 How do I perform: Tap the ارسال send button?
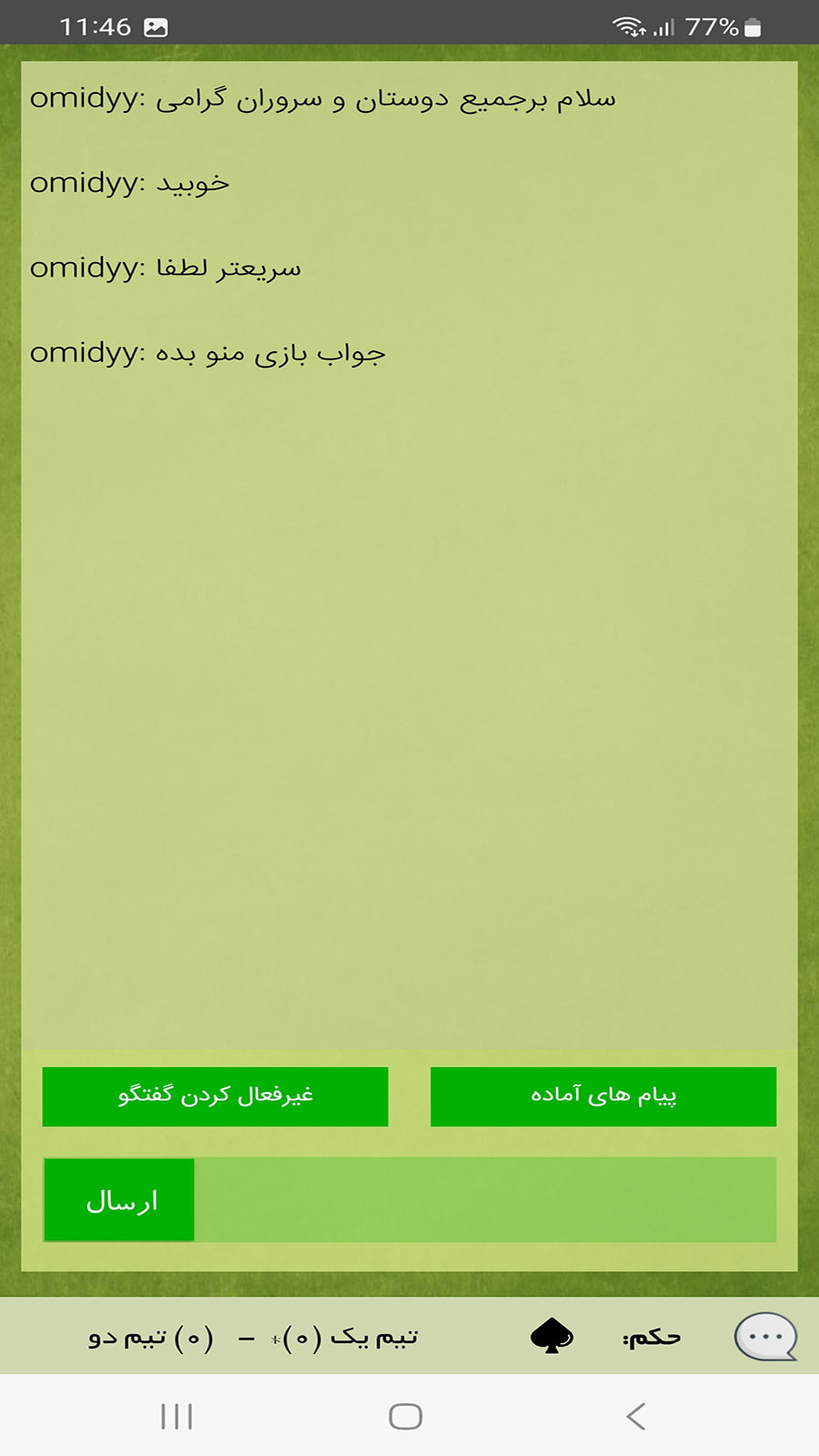(119, 1199)
